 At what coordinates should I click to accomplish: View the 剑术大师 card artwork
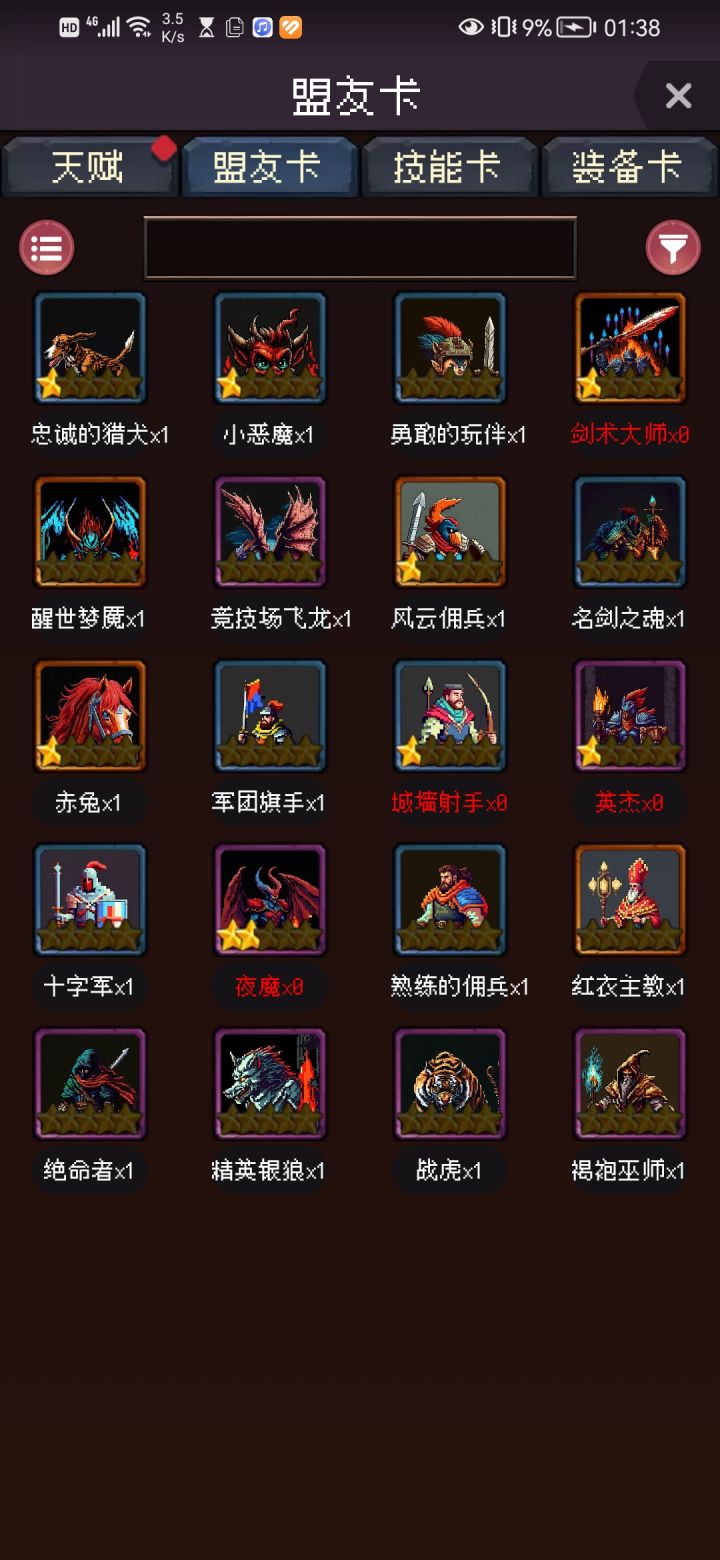tap(629, 347)
